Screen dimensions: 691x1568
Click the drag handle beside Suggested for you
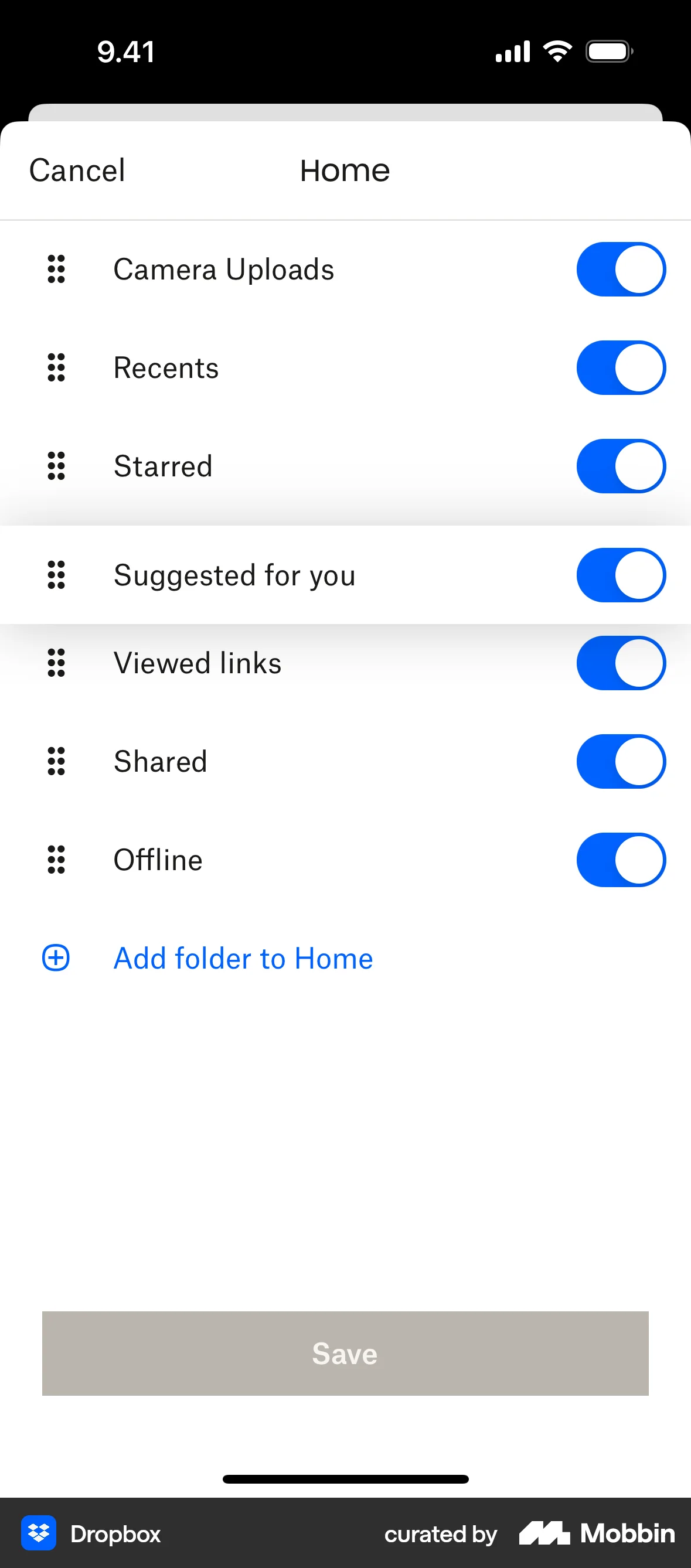point(56,575)
